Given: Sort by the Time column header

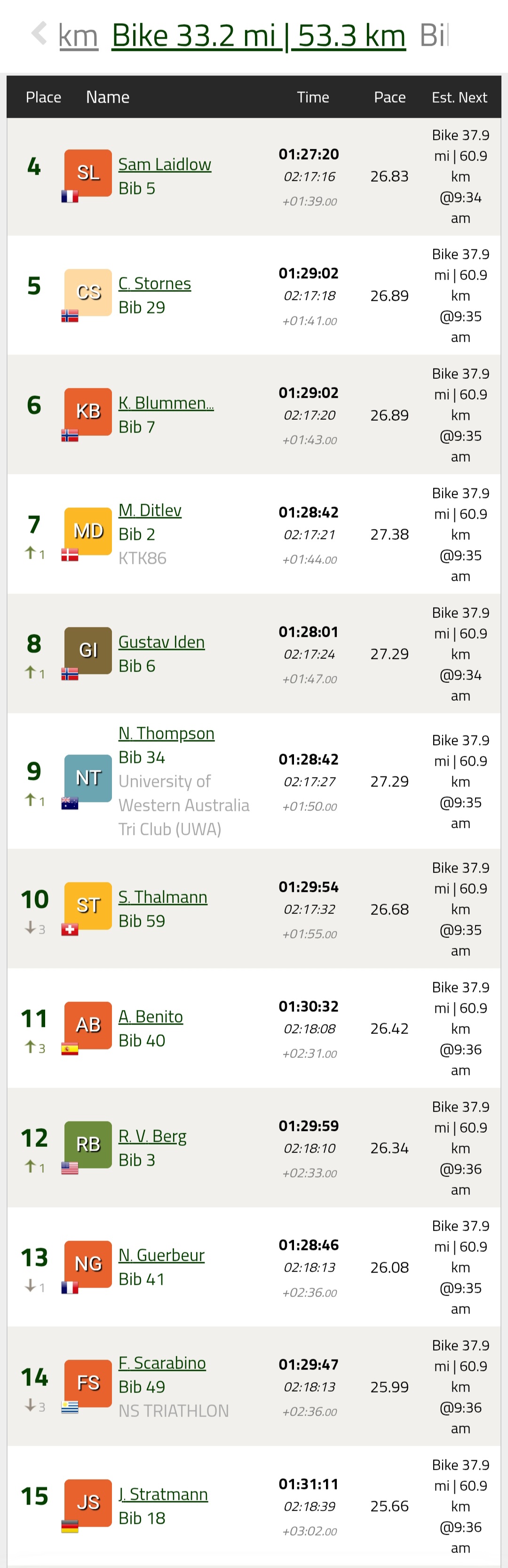Looking at the screenshot, I should pos(313,97).
